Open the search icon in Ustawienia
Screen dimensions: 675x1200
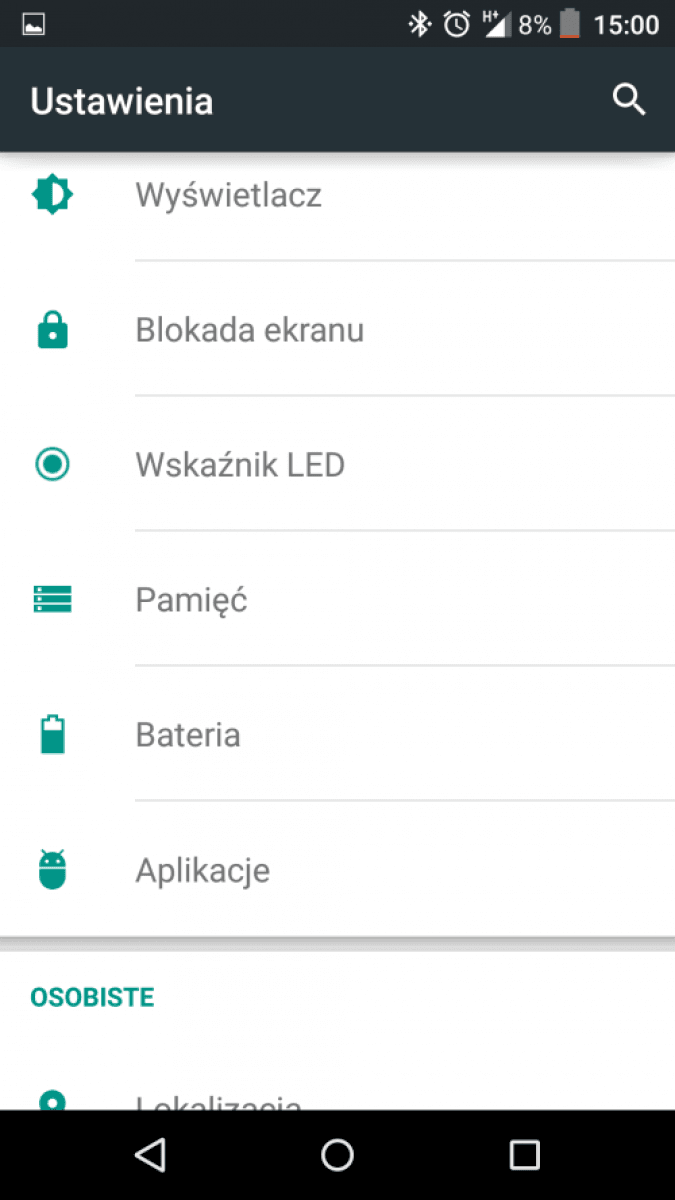coord(629,100)
